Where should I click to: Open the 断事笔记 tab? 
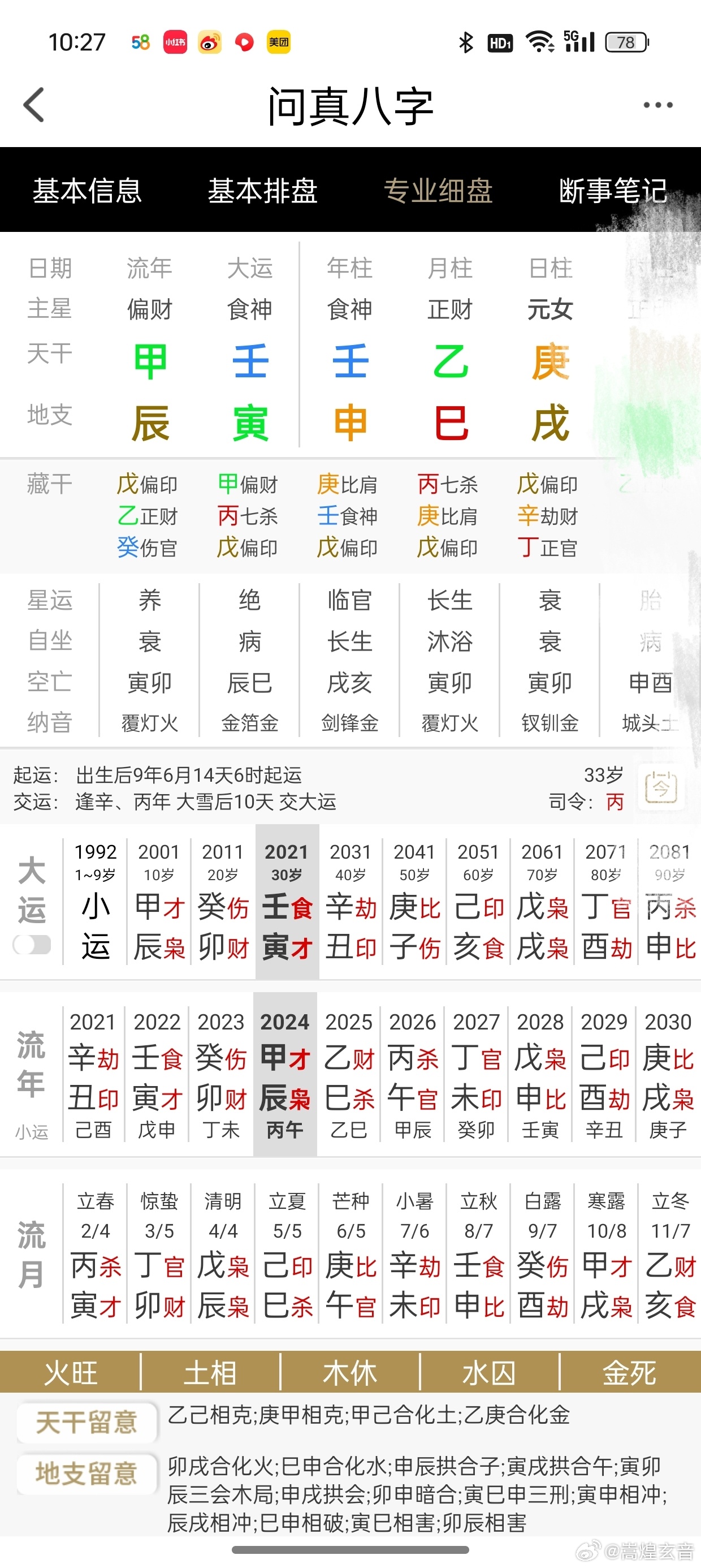[613, 191]
